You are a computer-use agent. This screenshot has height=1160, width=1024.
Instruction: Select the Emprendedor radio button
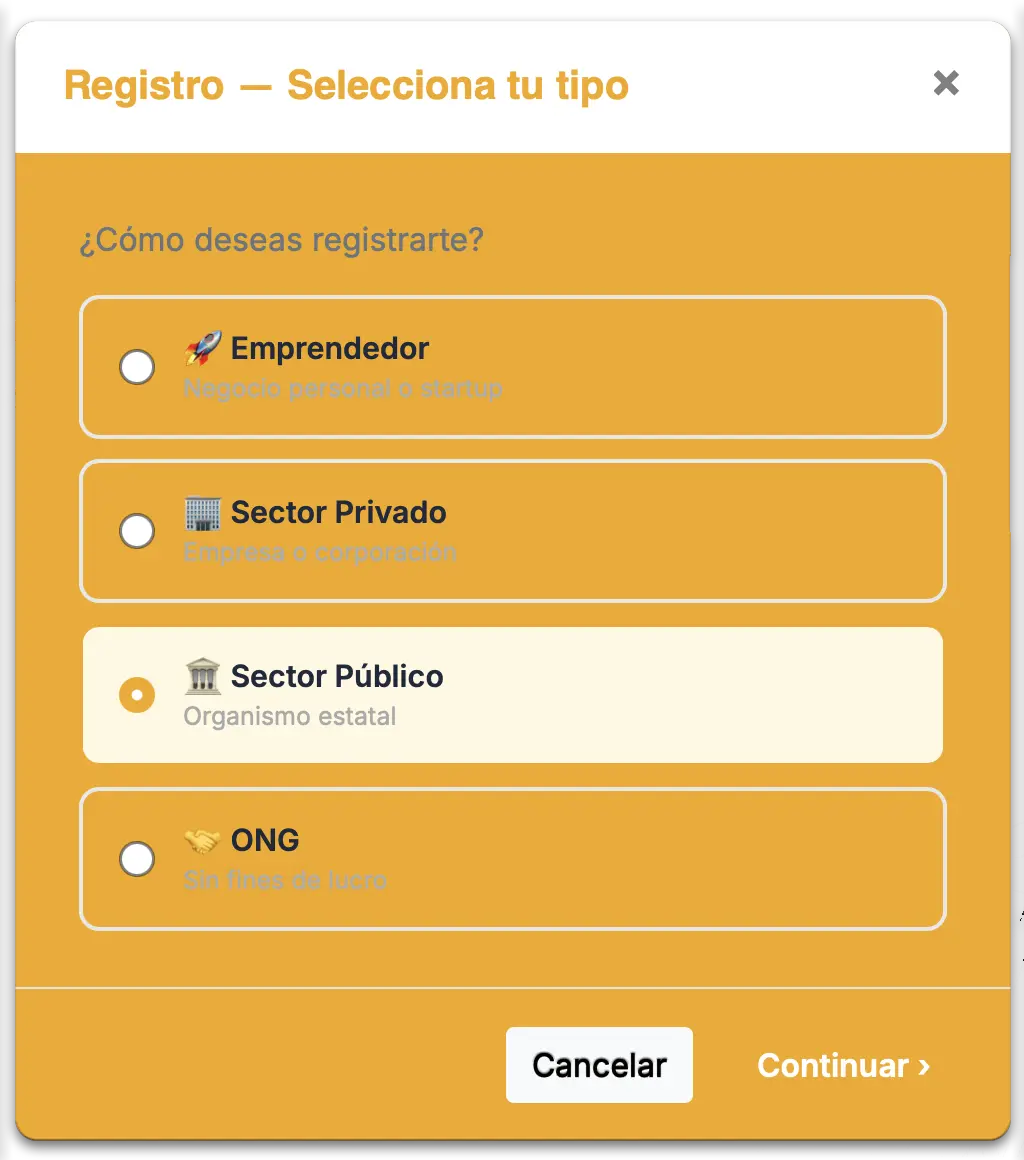(x=137, y=367)
